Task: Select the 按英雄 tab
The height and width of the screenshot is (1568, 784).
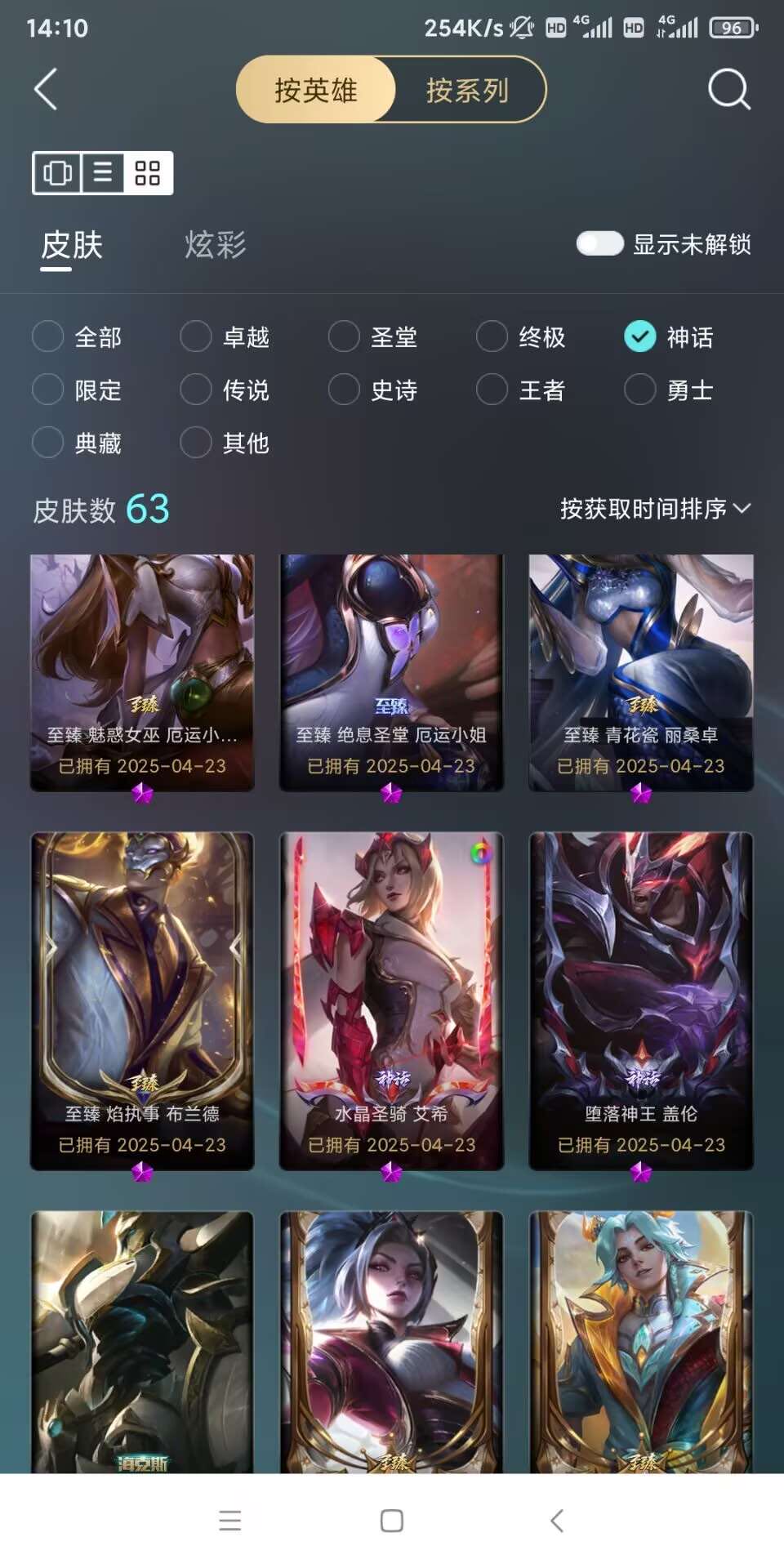Action: [316, 90]
